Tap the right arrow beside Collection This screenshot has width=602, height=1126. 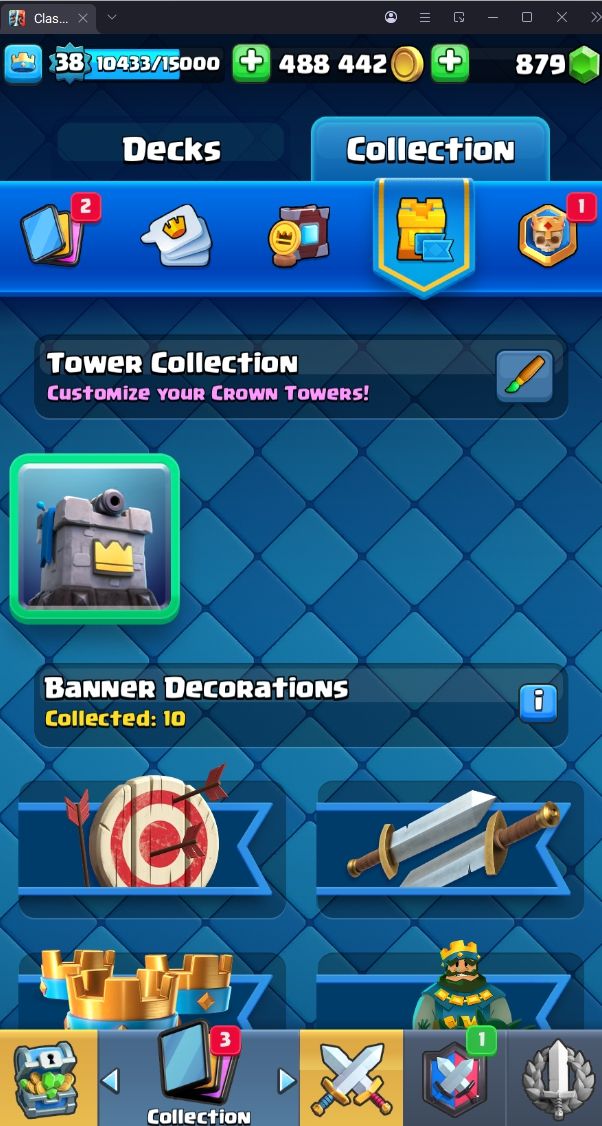(x=287, y=1080)
